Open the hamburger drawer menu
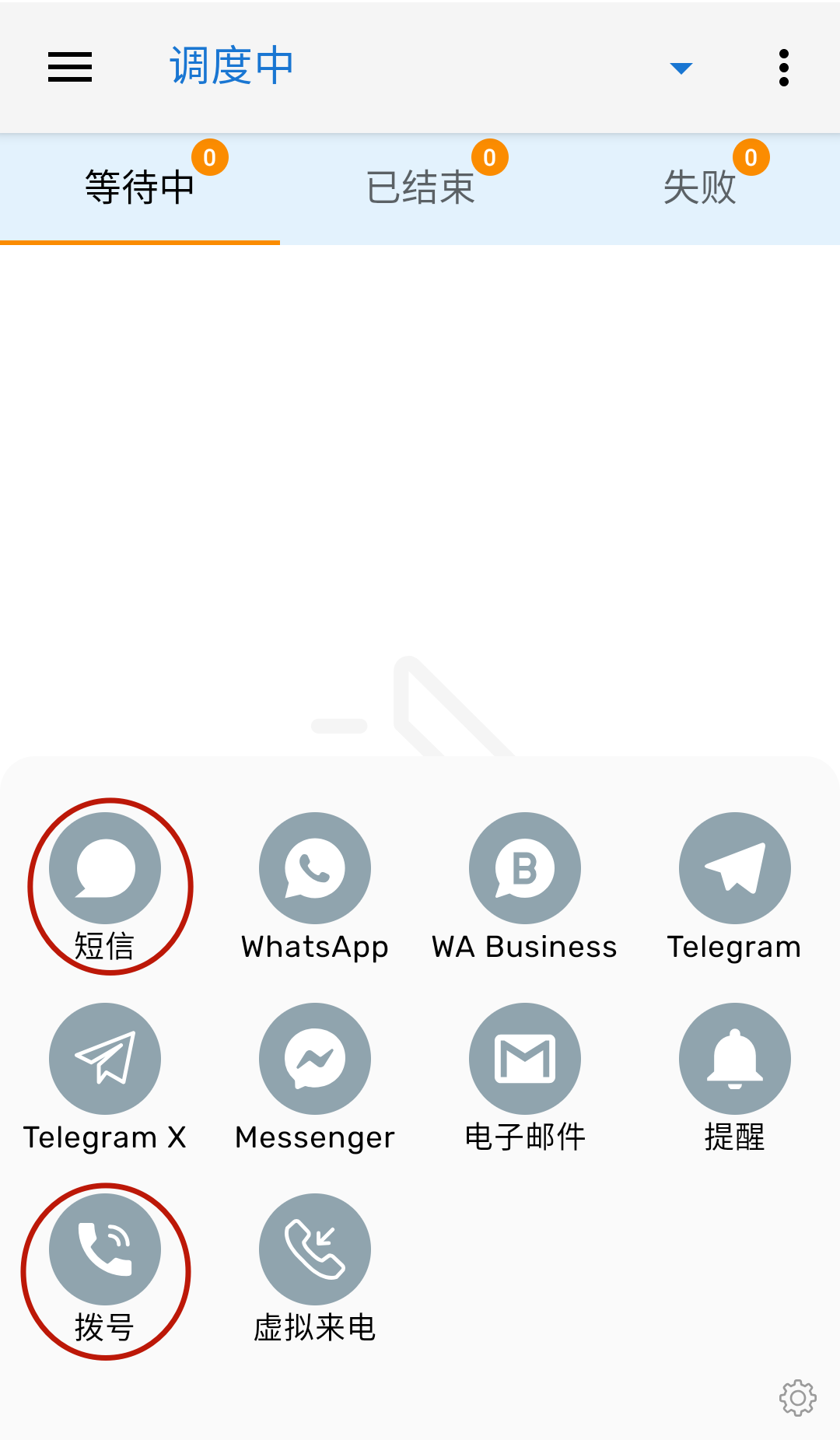840x1440 pixels. [70, 67]
